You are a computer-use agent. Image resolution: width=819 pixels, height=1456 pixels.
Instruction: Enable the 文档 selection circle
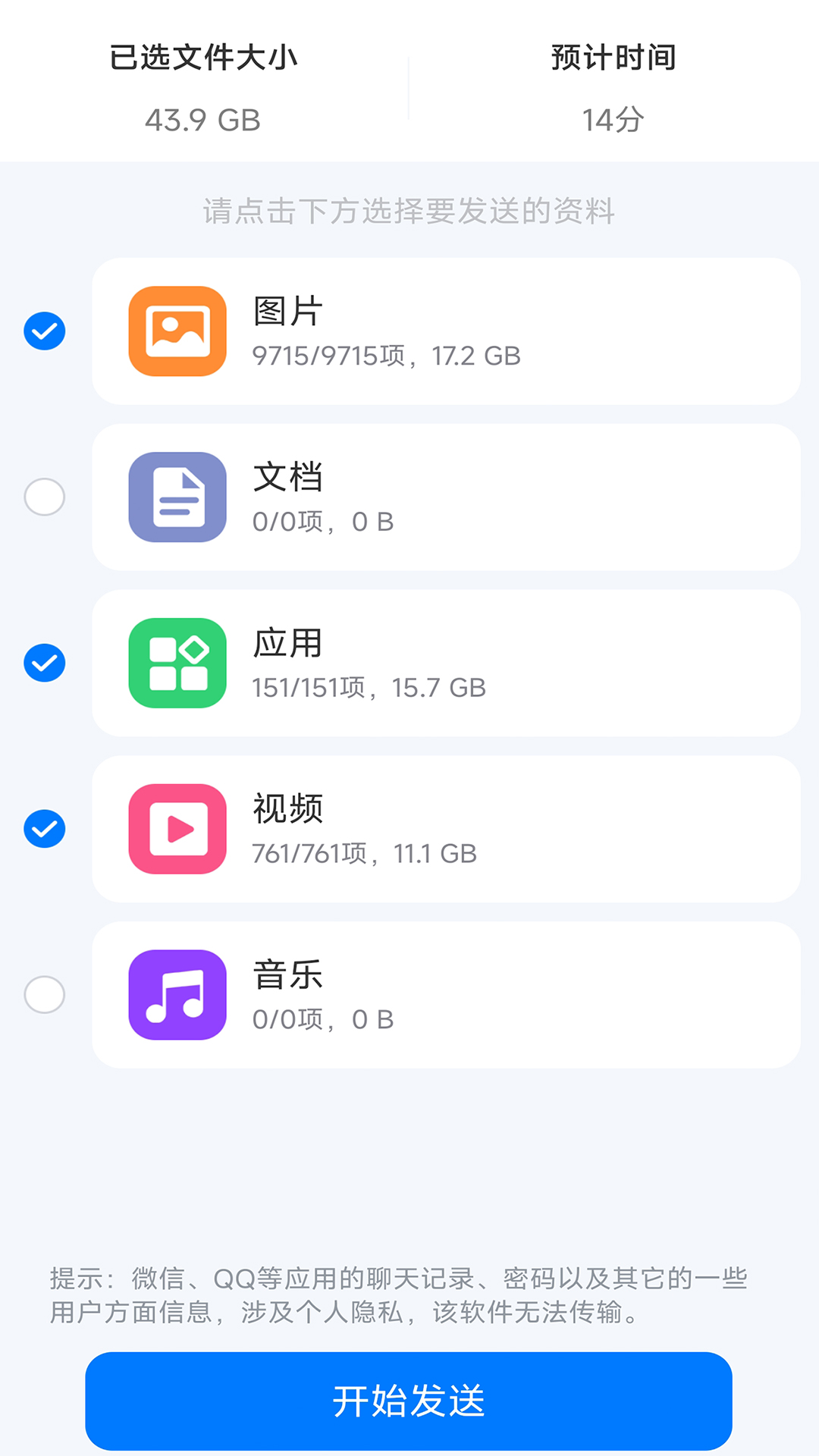pyautogui.click(x=44, y=497)
